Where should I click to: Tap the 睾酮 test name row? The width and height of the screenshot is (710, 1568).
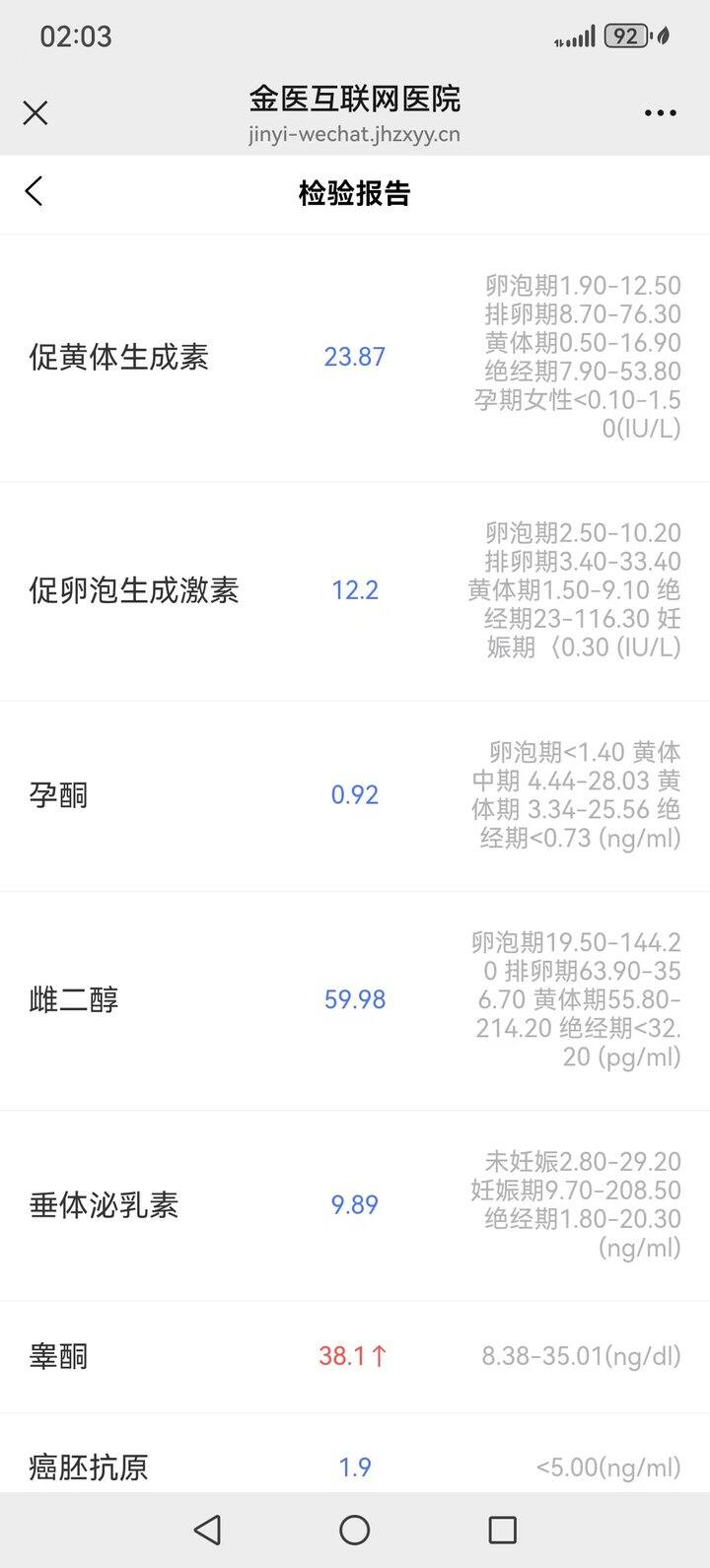[x=59, y=1355]
